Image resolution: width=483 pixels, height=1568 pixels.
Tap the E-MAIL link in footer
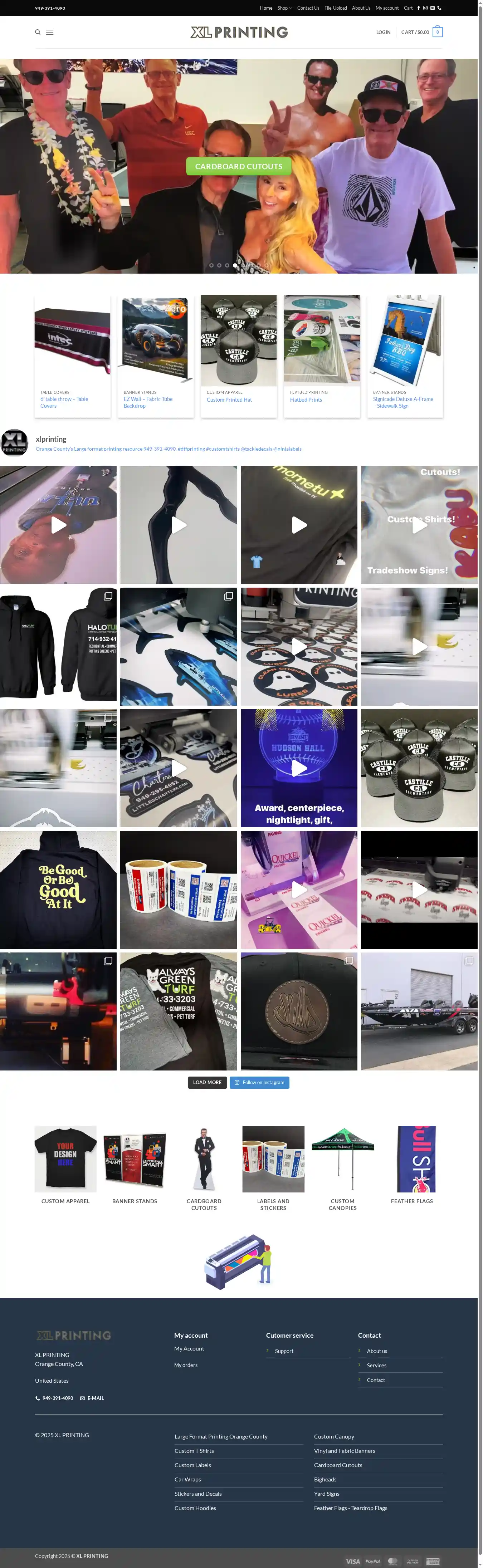[95, 1398]
